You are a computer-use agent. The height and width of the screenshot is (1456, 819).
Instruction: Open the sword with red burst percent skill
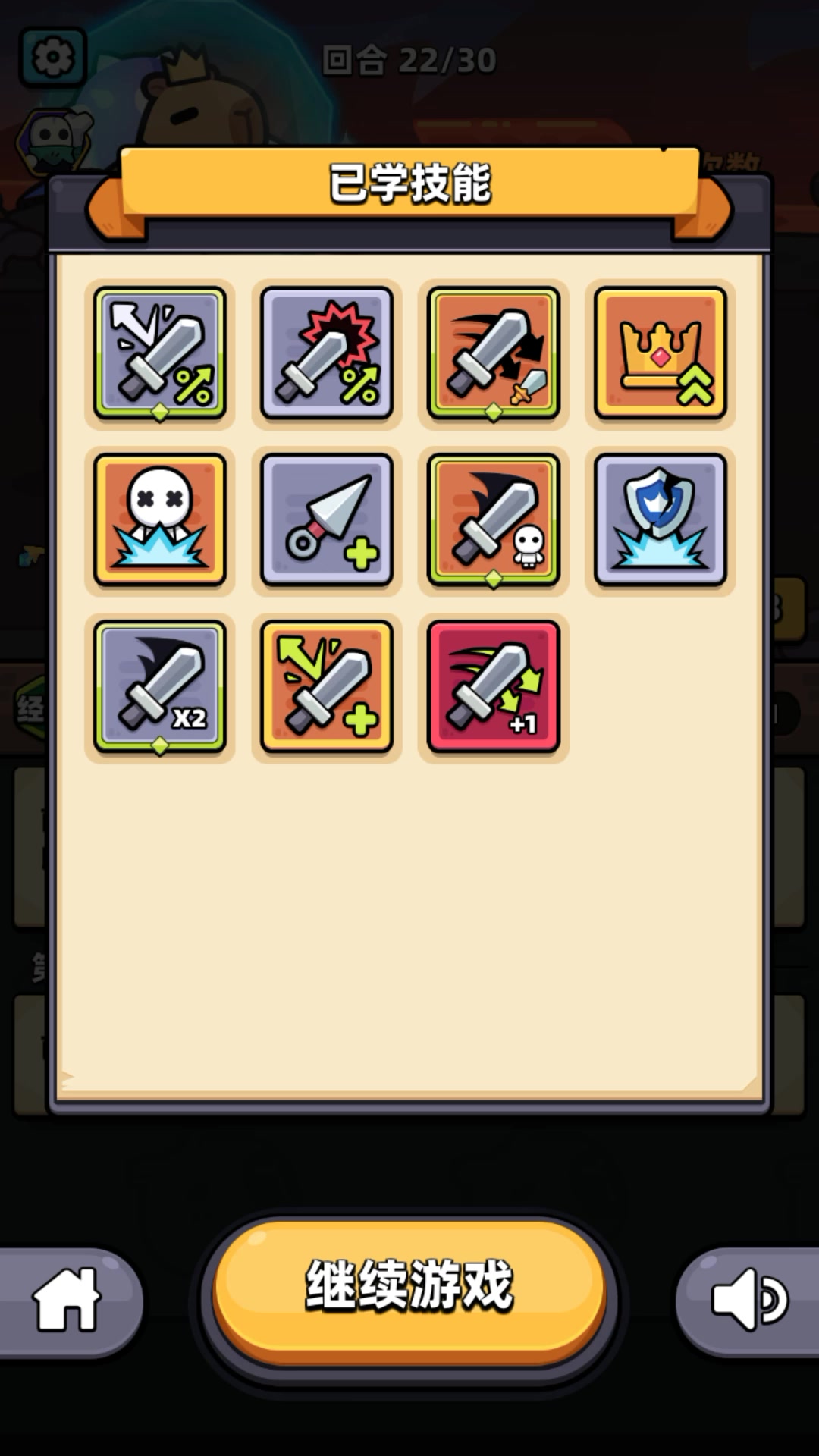(x=326, y=353)
